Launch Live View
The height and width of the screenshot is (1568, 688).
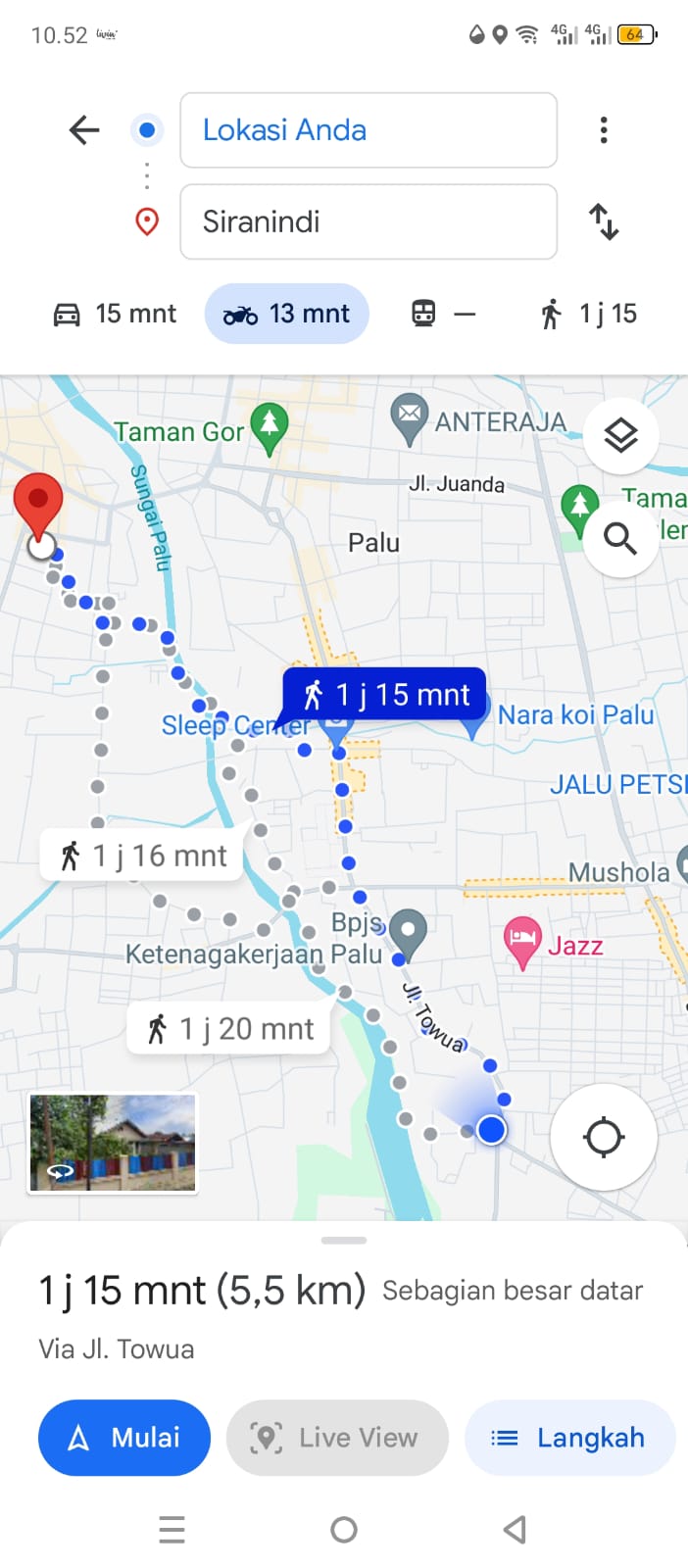click(337, 1438)
